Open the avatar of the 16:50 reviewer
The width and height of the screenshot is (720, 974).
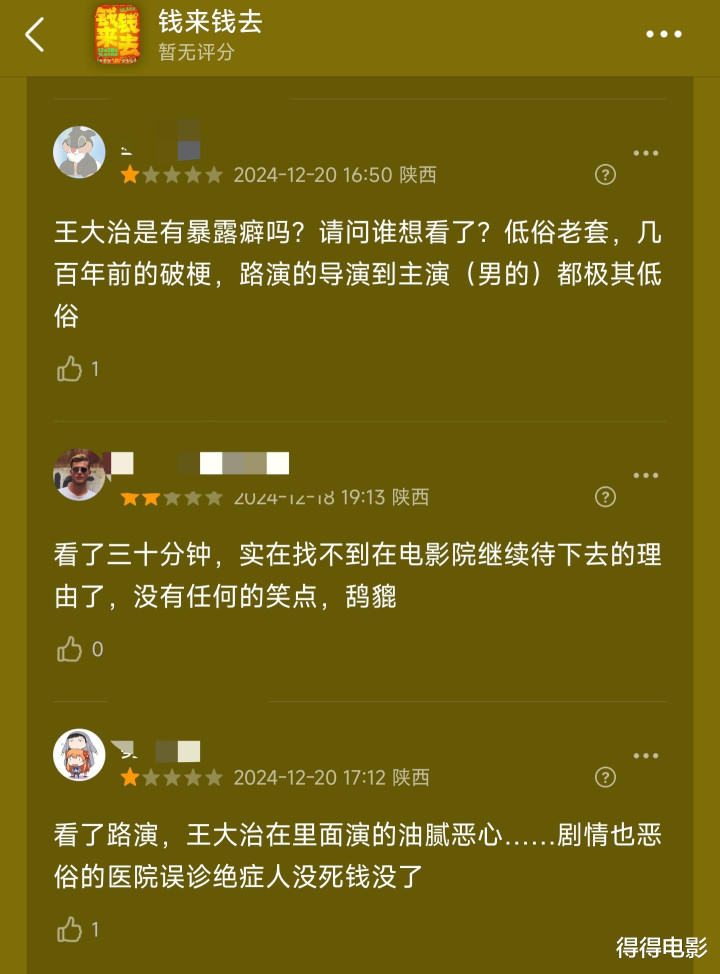79,153
